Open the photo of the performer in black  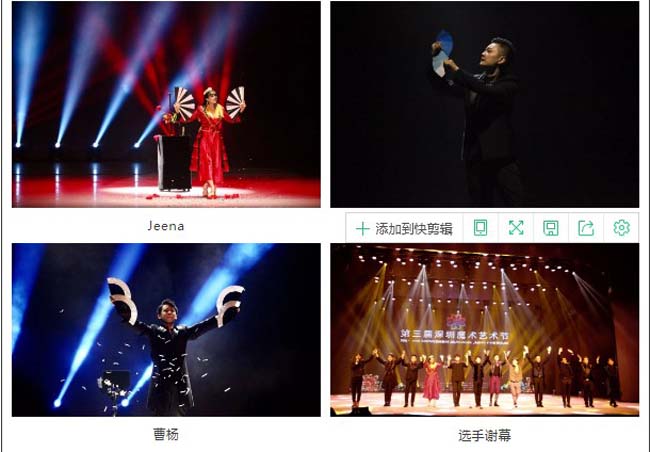click(x=484, y=104)
